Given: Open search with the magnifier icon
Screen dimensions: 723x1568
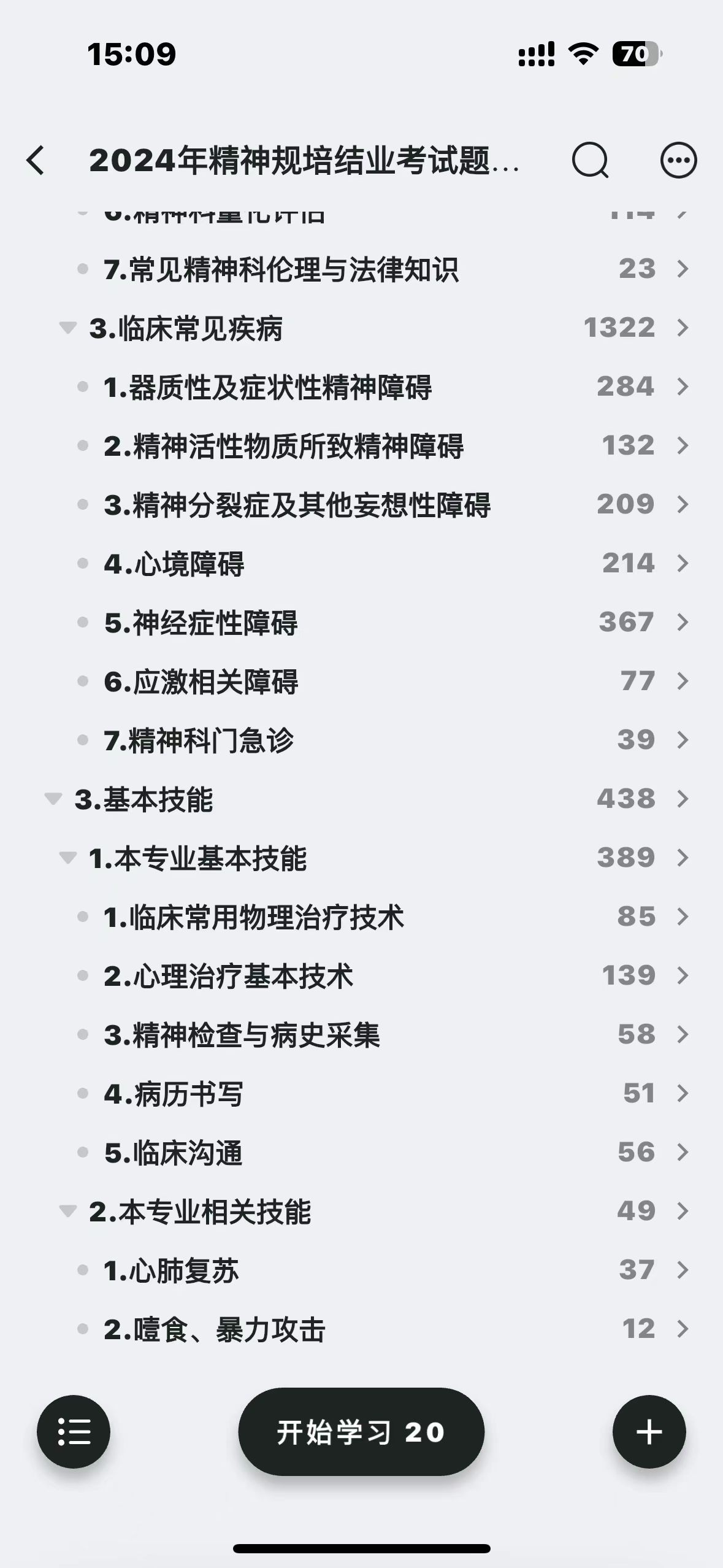Looking at the screenshot, I should coord(590,160).
